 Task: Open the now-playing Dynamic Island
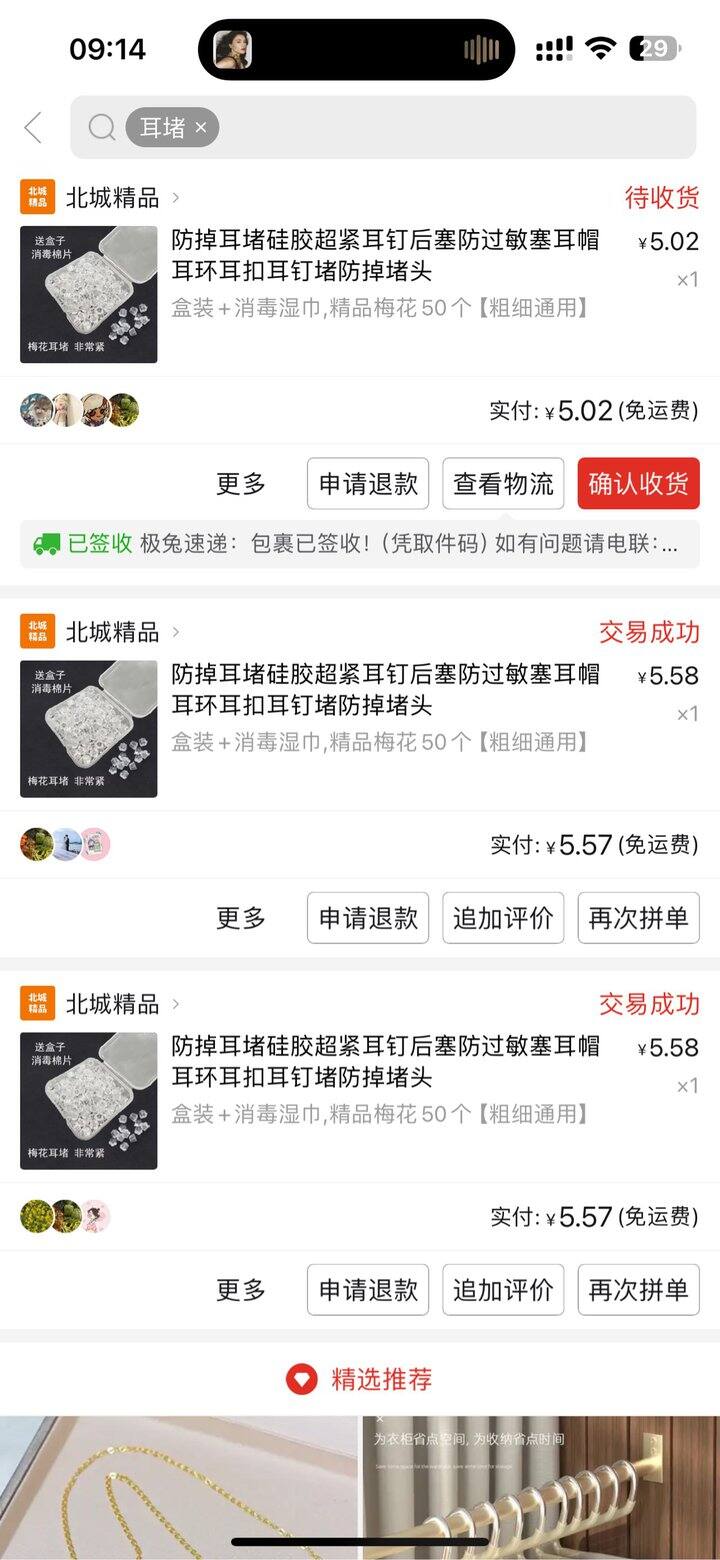click(x=356, y=49)
